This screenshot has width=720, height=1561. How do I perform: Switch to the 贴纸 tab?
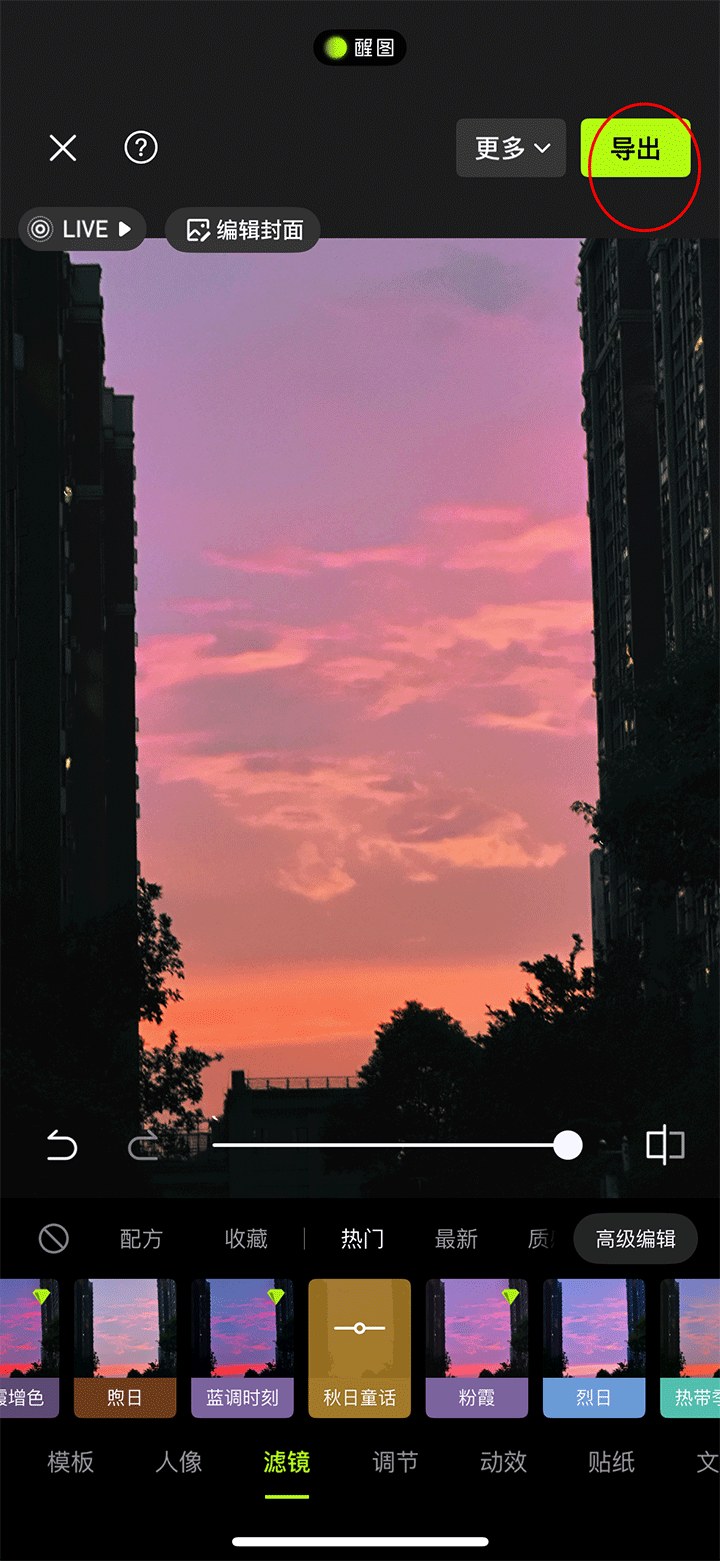(611, 1462)
